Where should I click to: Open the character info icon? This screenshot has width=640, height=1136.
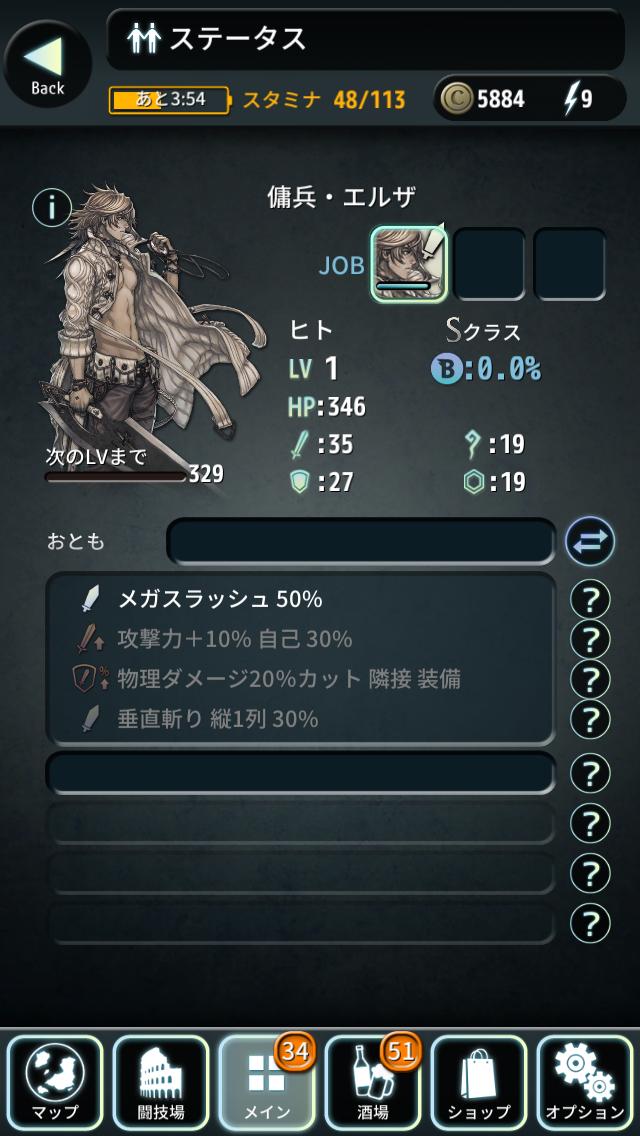pos(51,209)
